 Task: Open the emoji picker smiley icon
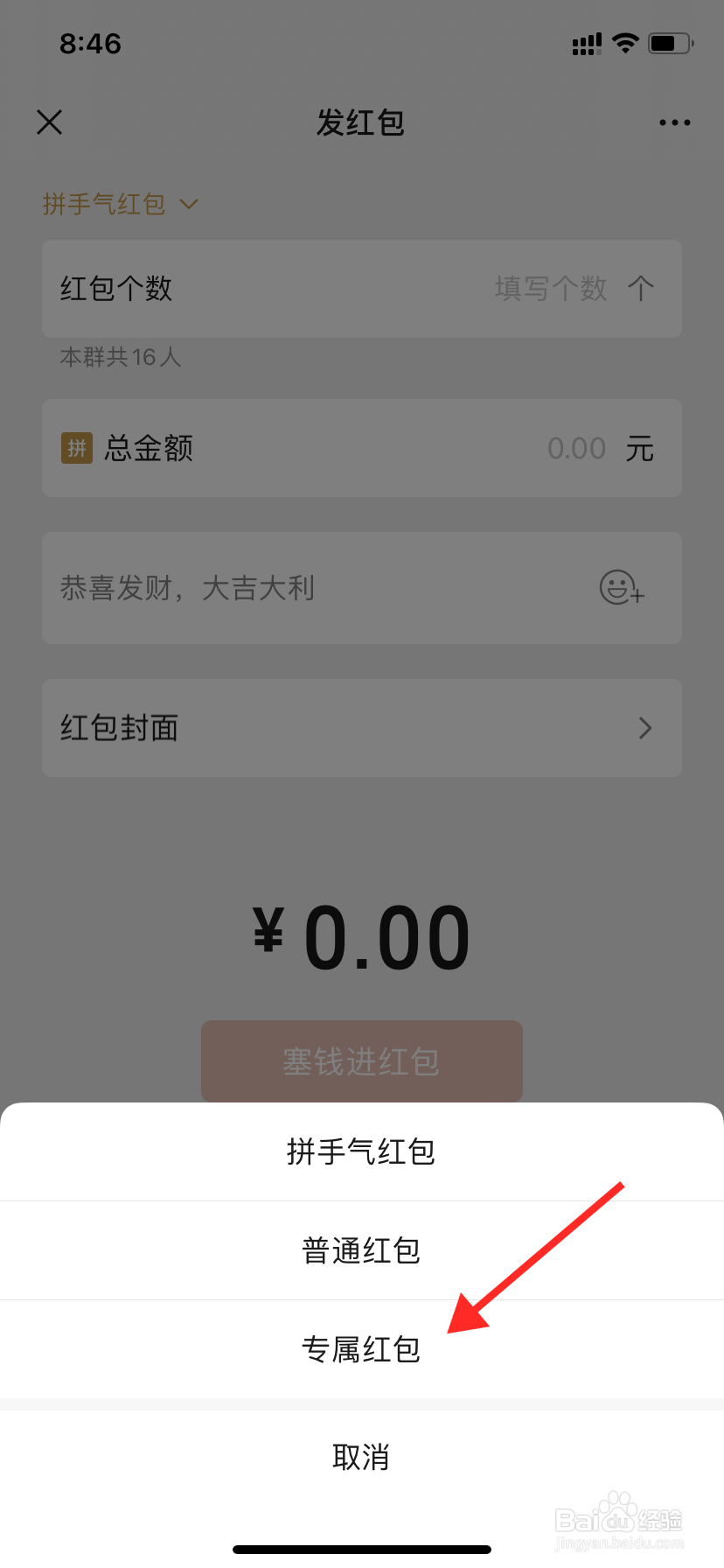622,588
